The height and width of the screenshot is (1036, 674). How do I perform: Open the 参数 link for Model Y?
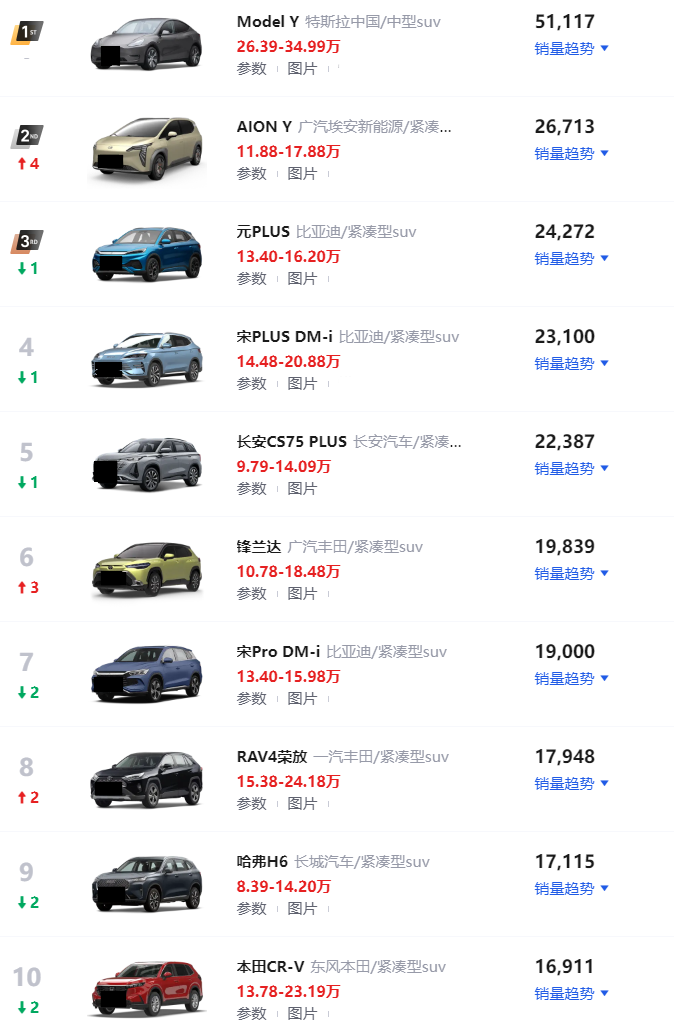[x=251, y=68]
